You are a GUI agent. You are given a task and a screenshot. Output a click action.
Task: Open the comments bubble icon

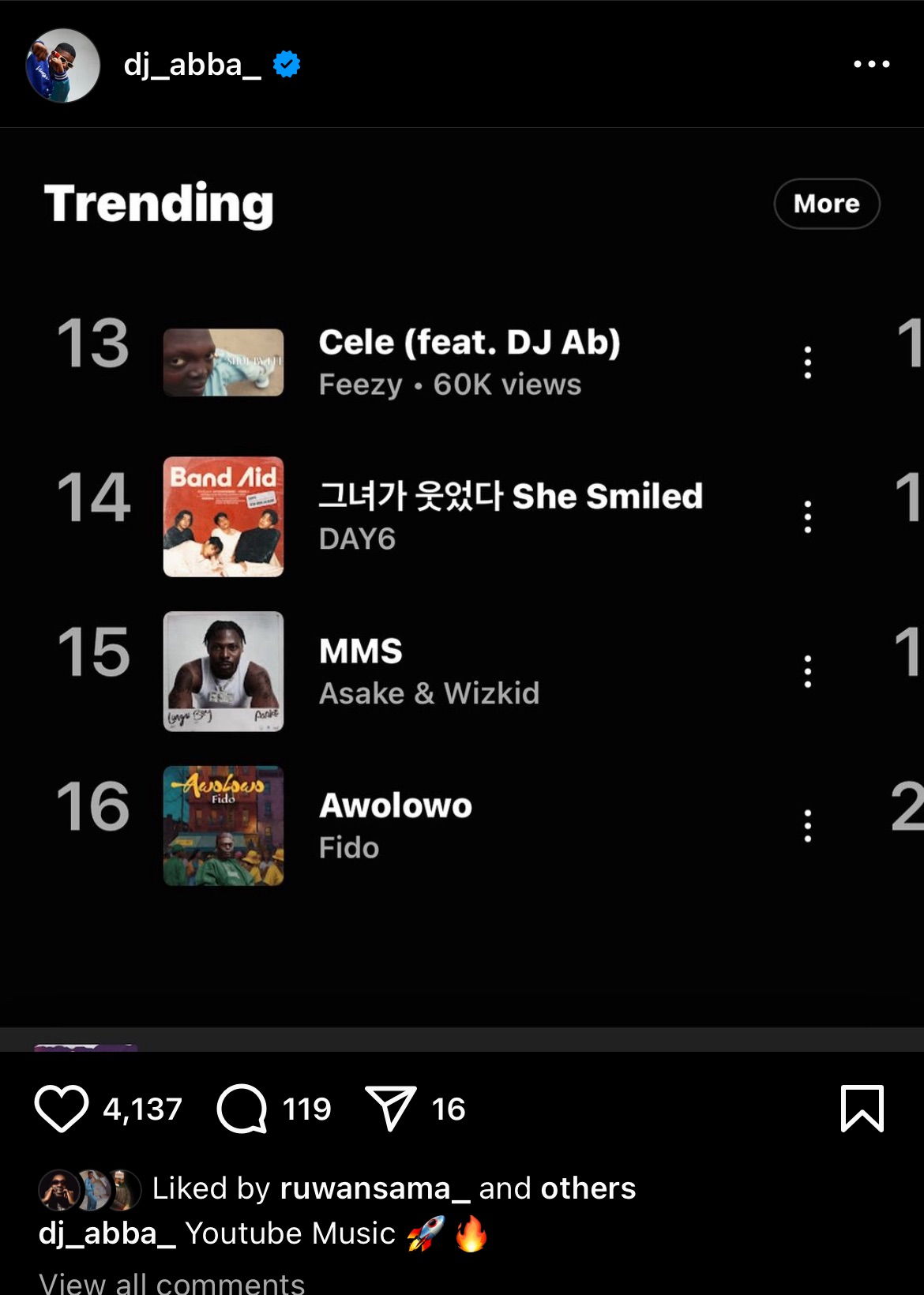[242, 1109]
